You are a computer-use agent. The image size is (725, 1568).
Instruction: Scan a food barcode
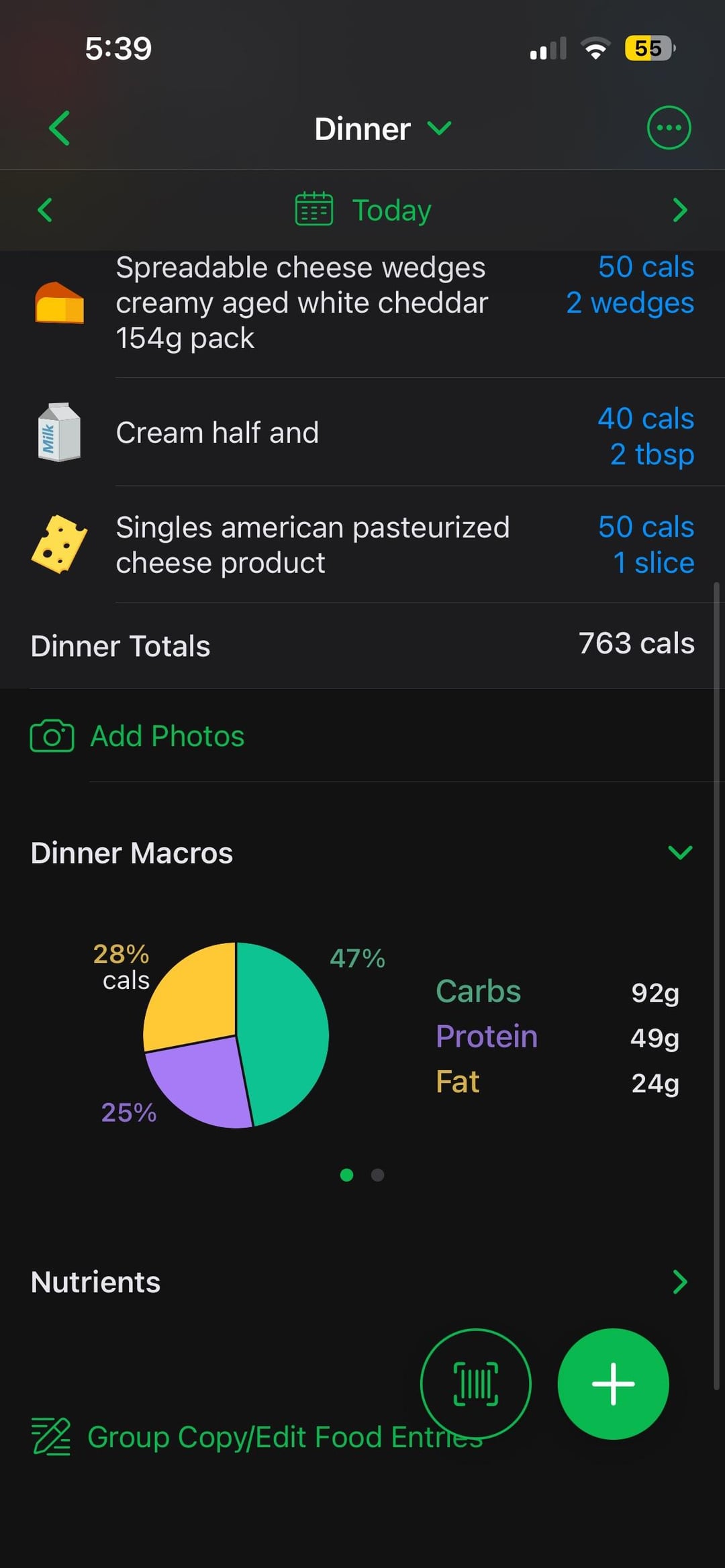pos(475,1383)
